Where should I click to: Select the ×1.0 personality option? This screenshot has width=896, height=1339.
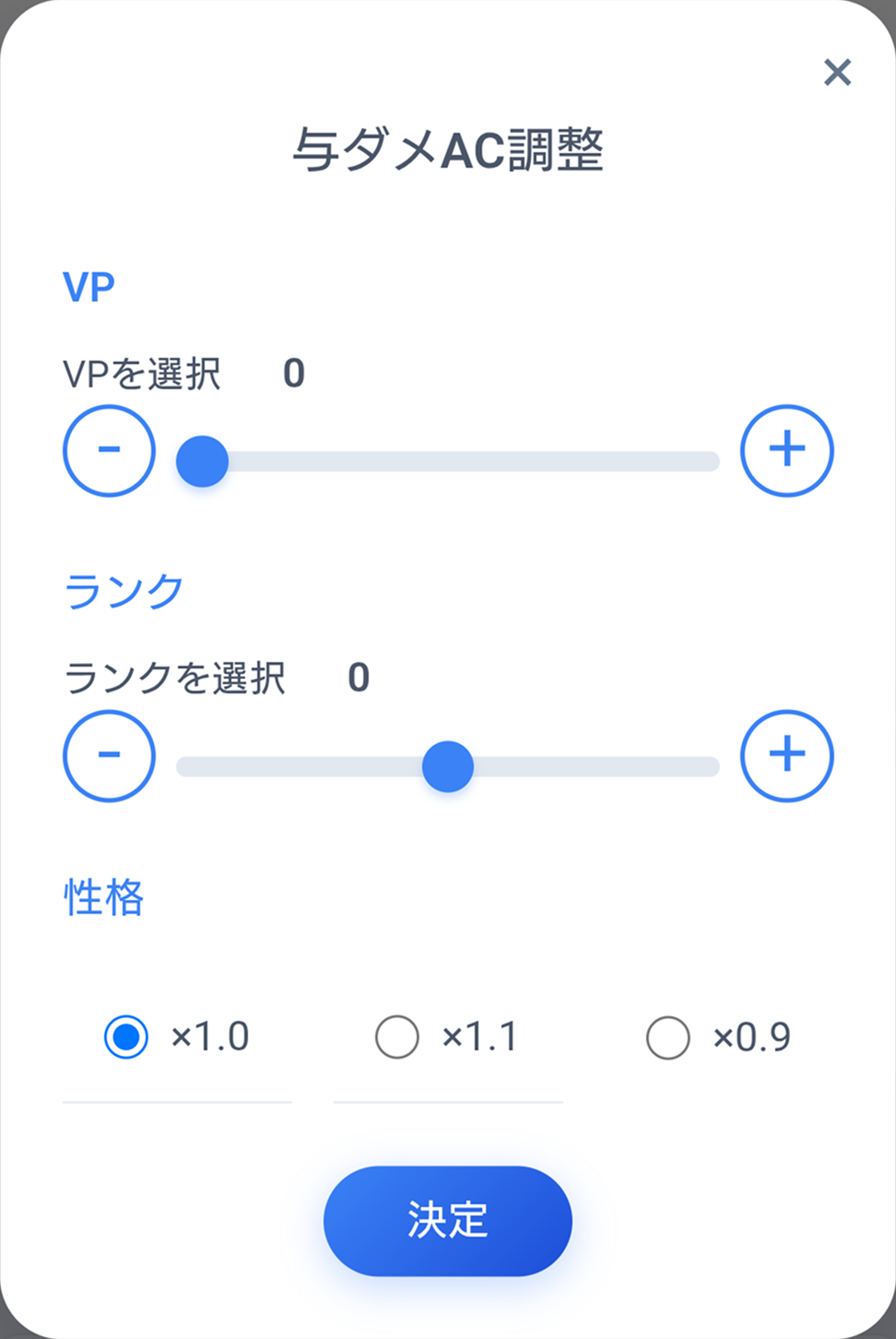pyautogui.click(x=126, y=1037)
